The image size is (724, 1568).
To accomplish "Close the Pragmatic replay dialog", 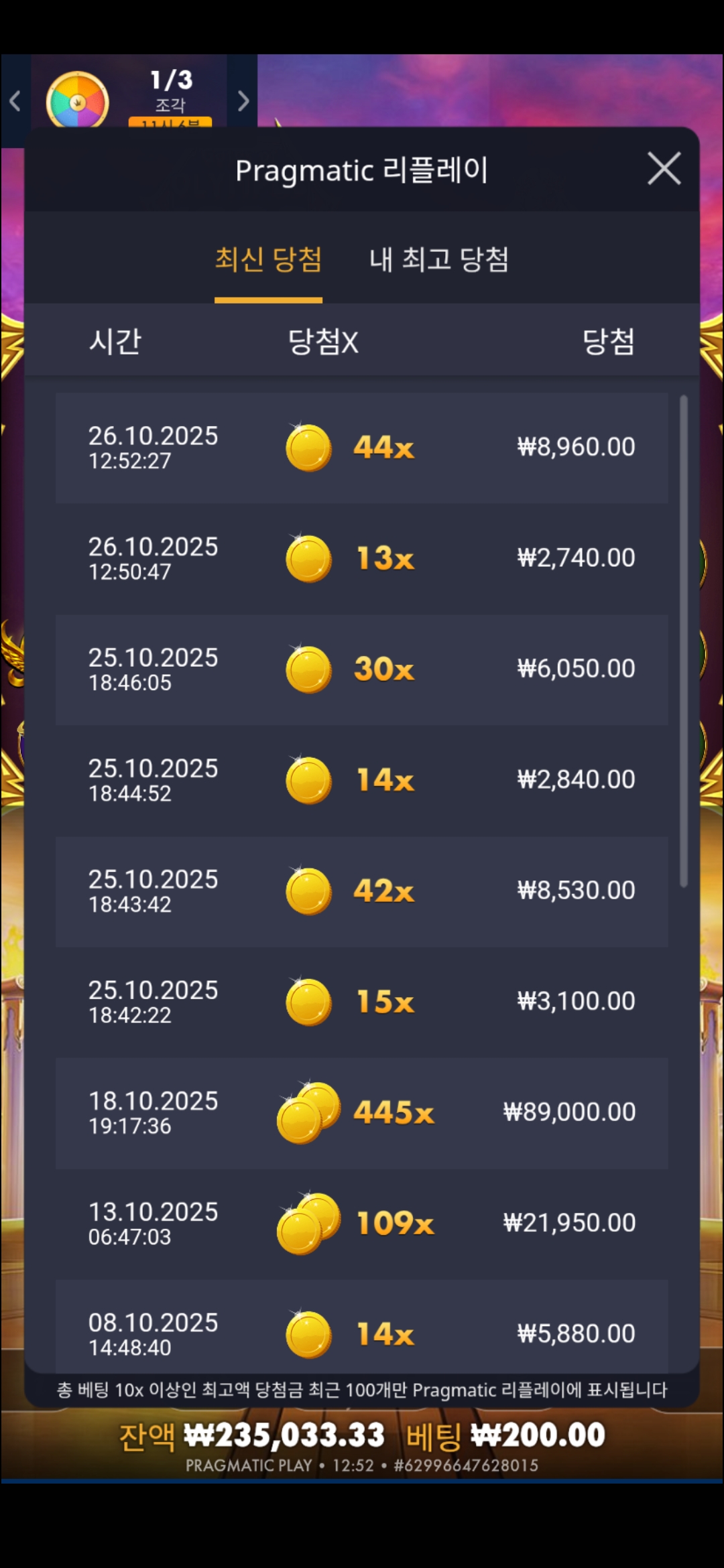I will 664,168.
